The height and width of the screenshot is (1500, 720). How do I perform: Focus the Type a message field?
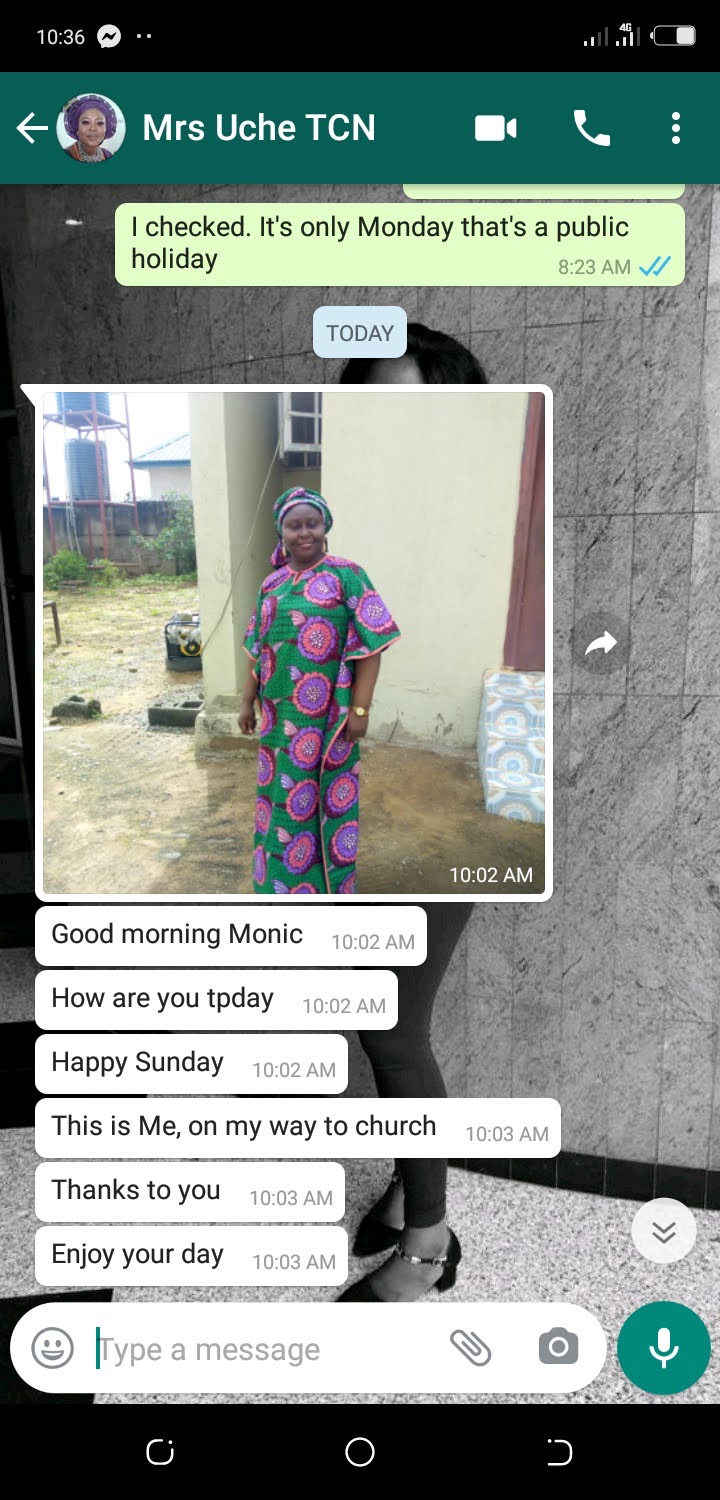(260, 1349)
